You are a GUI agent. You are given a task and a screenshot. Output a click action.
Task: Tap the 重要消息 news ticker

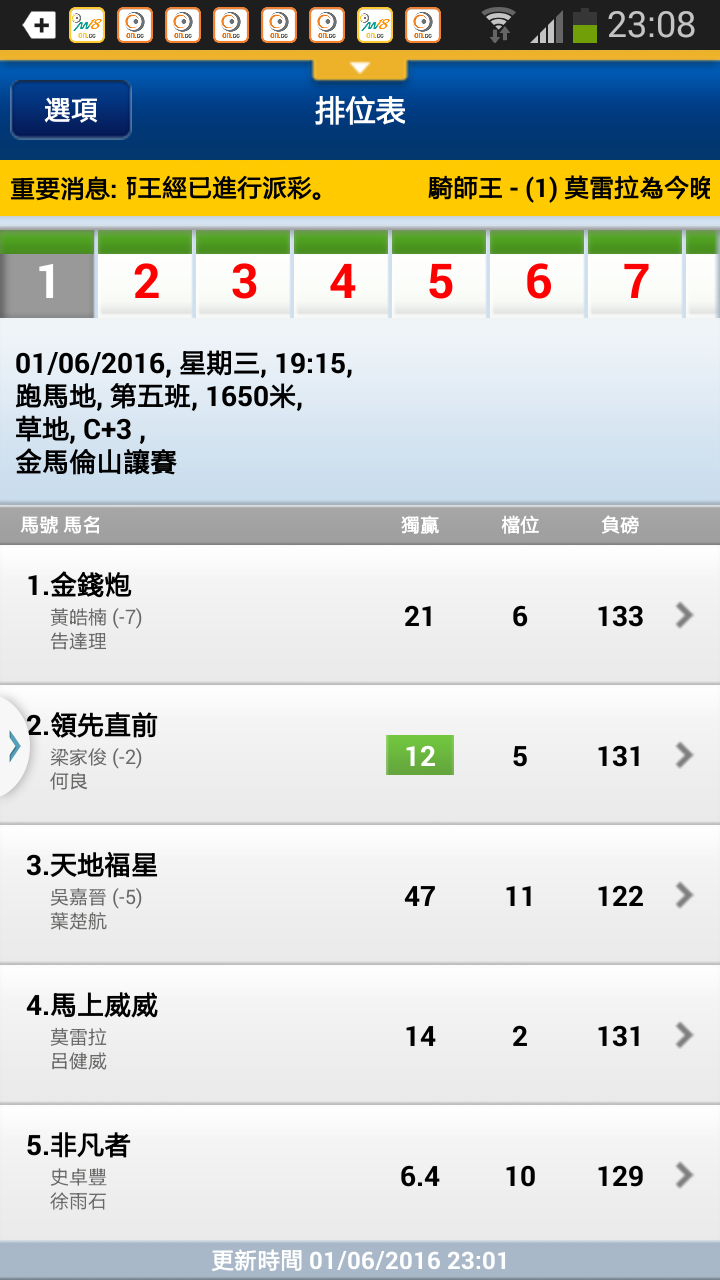pyautogui.click(x=360, y=188)
